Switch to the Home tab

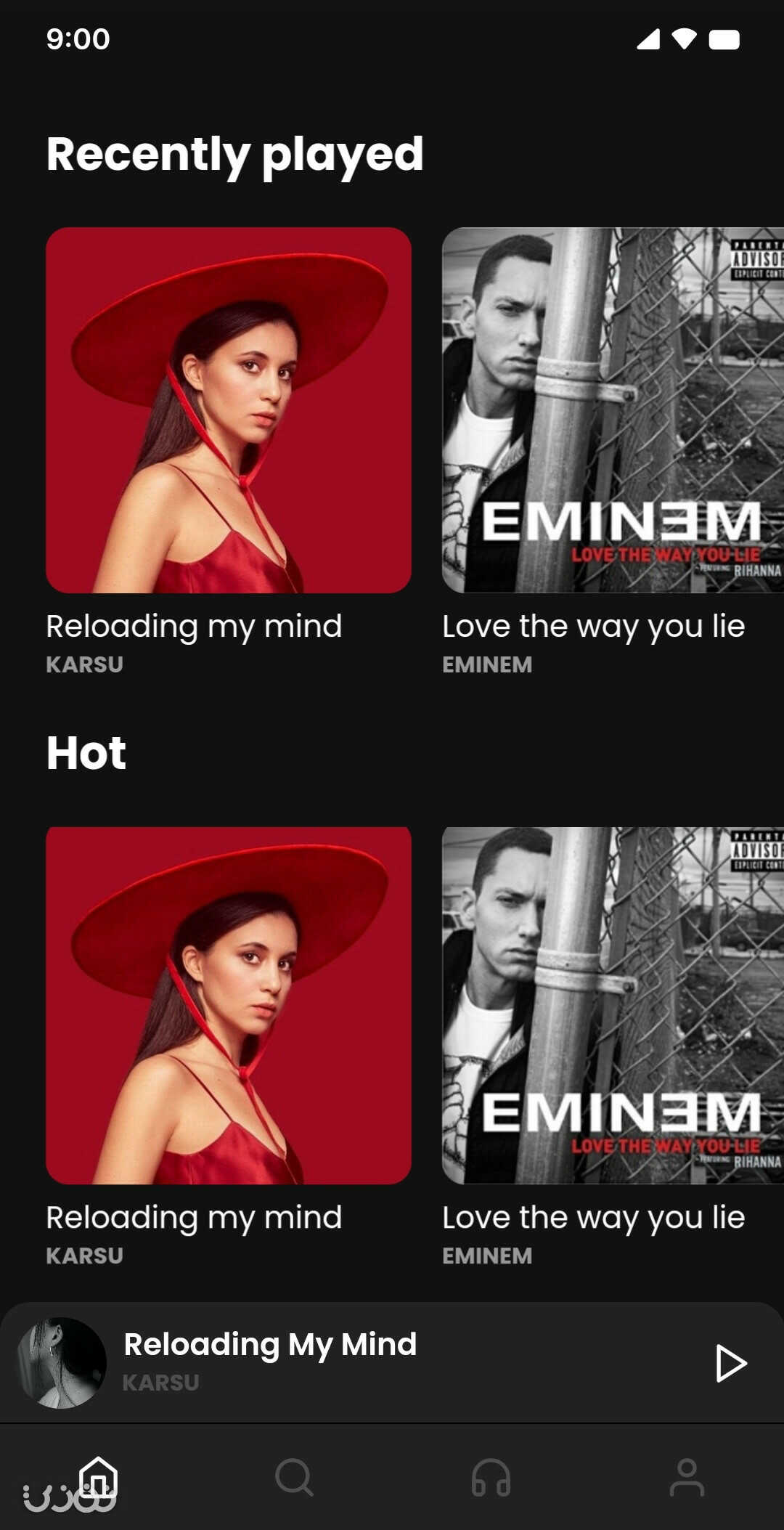(x=98, y=1477)
